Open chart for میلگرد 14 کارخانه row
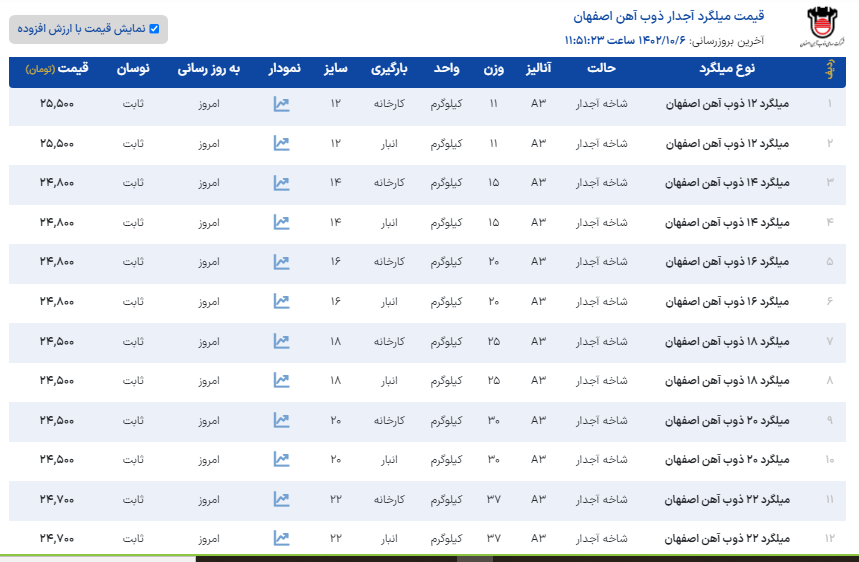Screen dimensions: 859x562 tap(281, 183)
